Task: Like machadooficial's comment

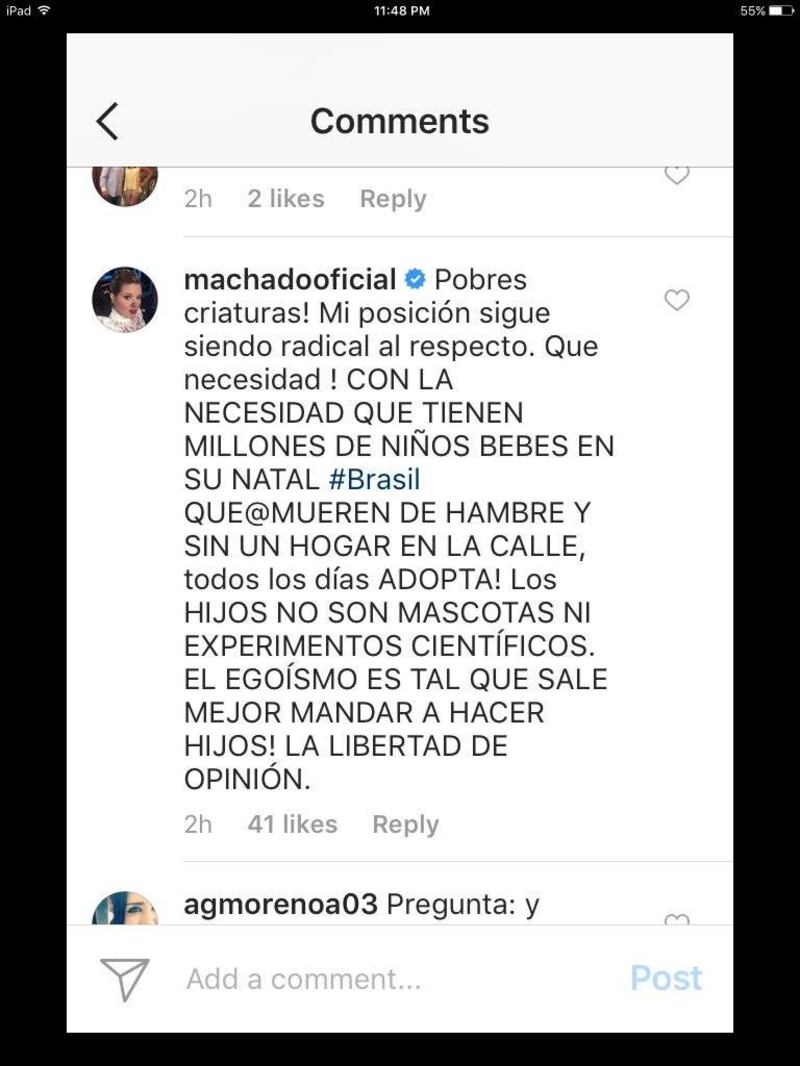Action: 677,300
